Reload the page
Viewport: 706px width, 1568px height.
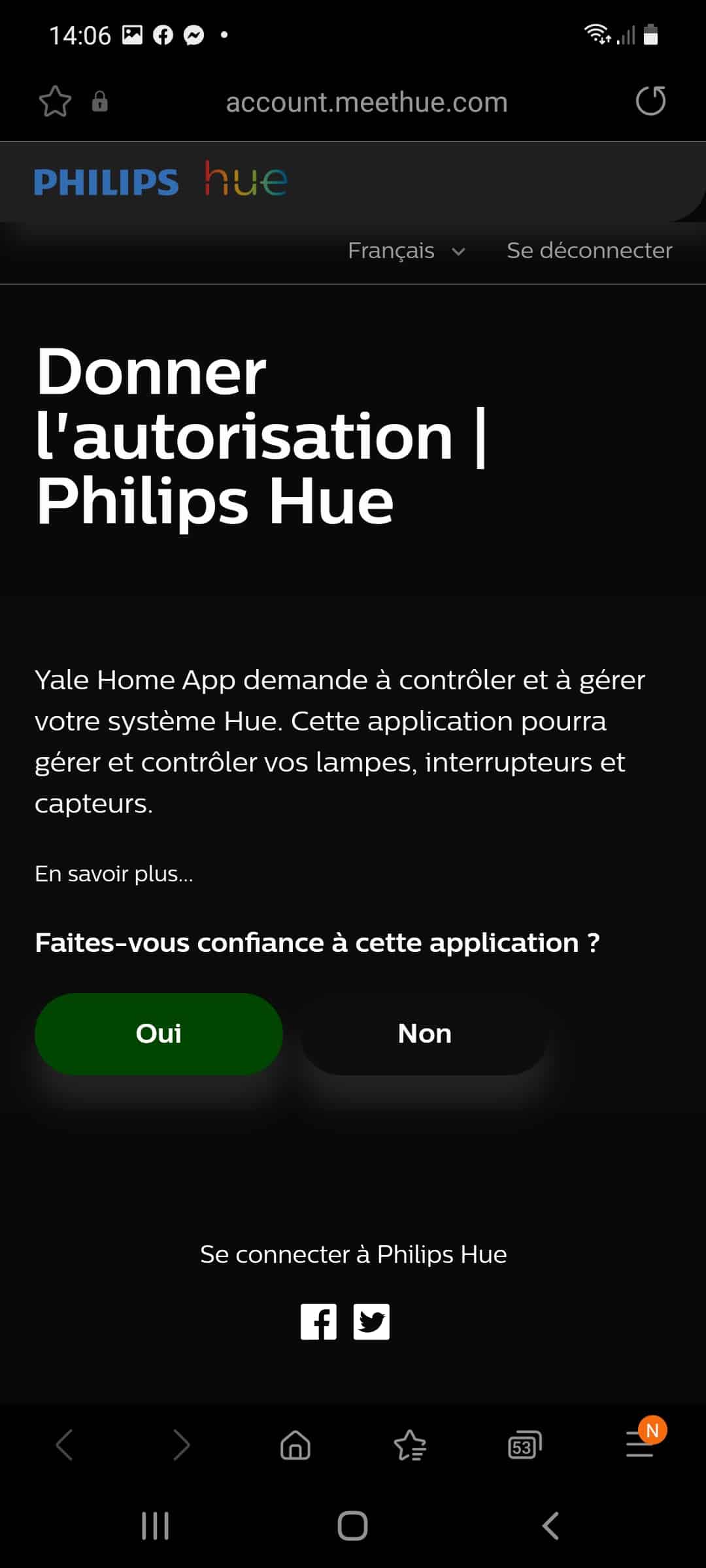click(x=650, y=101)
